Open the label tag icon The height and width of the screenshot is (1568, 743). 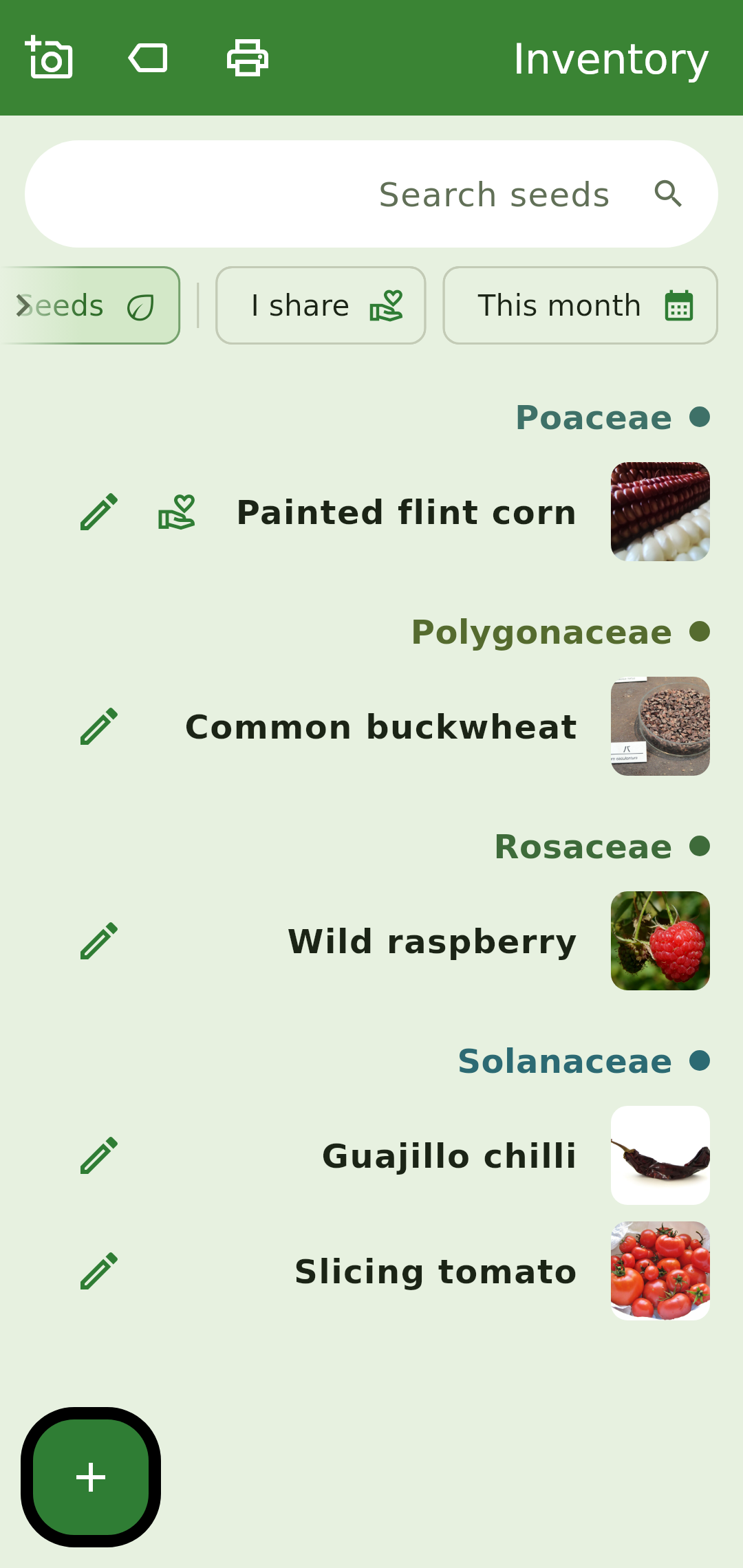tap(148, 58)
